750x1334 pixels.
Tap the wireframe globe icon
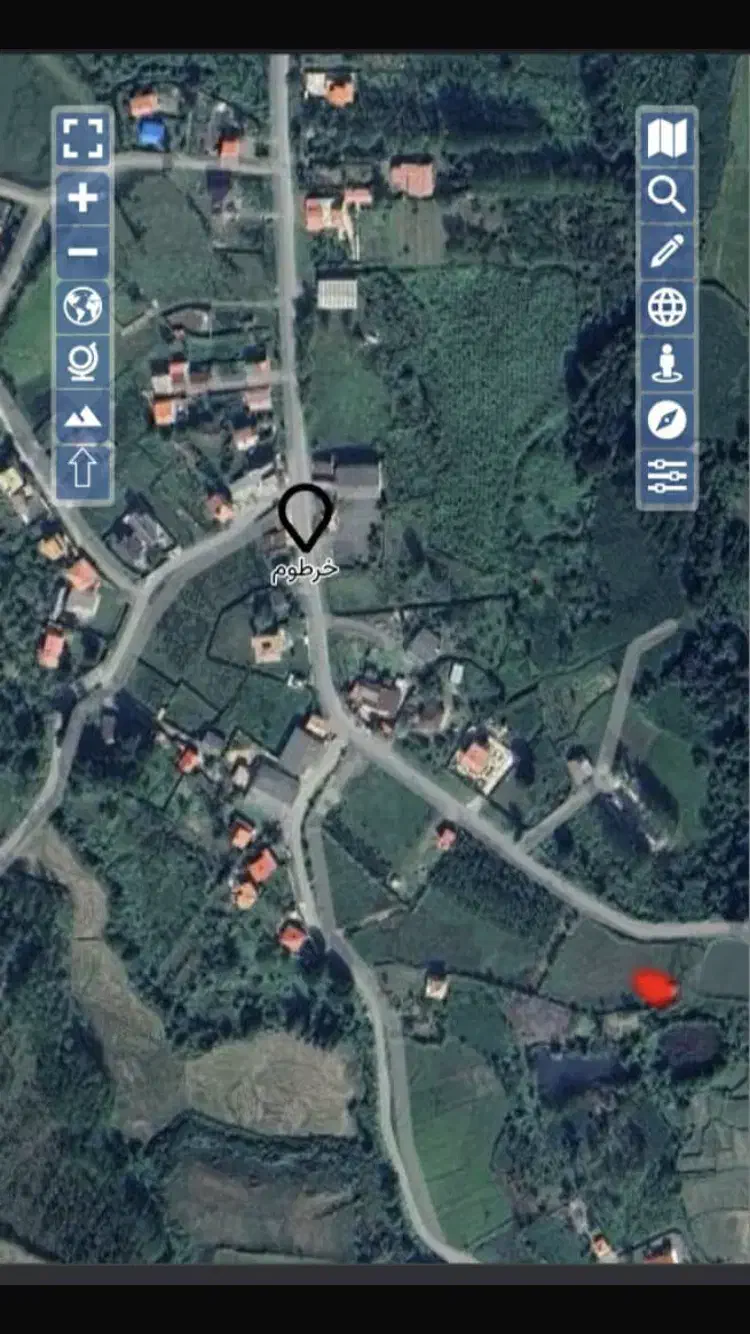tap(667, 306)
